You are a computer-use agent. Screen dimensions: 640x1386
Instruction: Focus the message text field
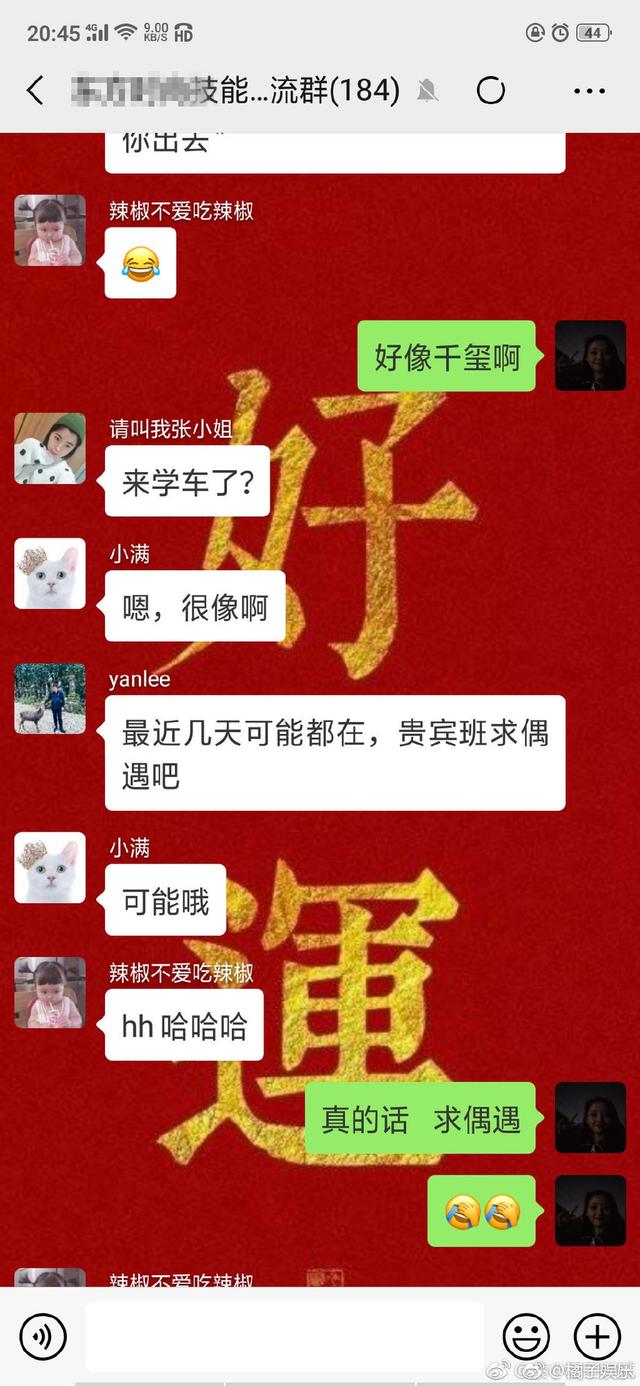coord(285,1336)
